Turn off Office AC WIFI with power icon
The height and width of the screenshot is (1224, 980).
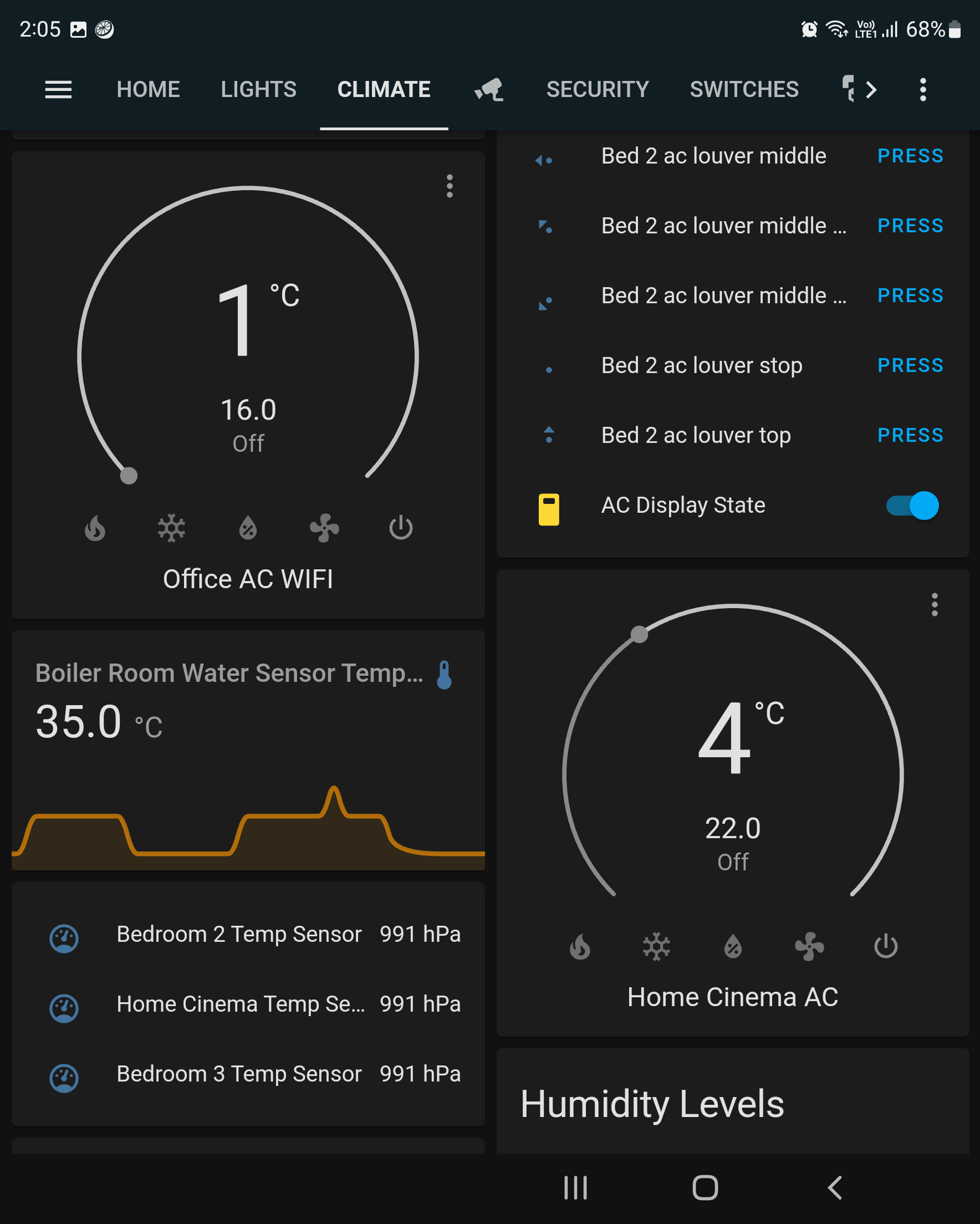pyautogui.click(x=401, y=528)
